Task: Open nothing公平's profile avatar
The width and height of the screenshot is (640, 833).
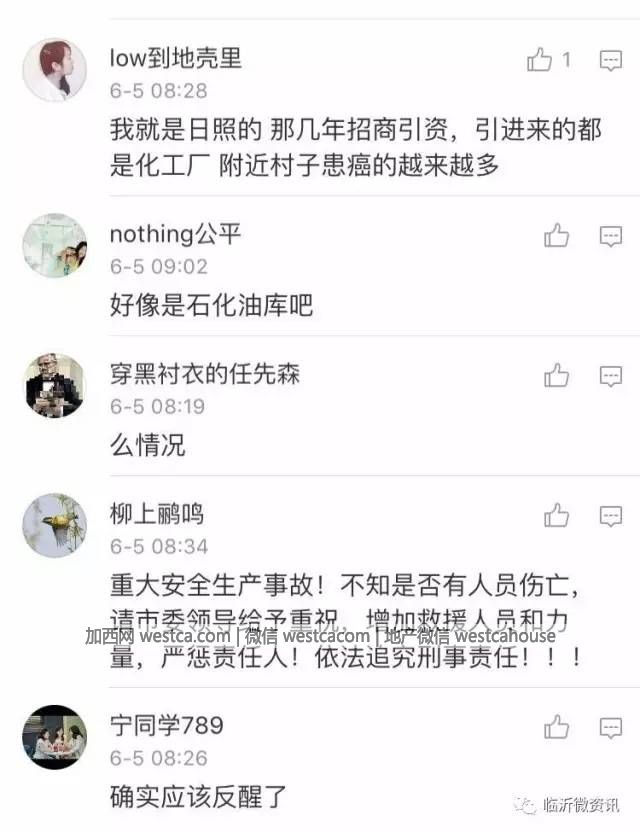Action: point(54,245)
